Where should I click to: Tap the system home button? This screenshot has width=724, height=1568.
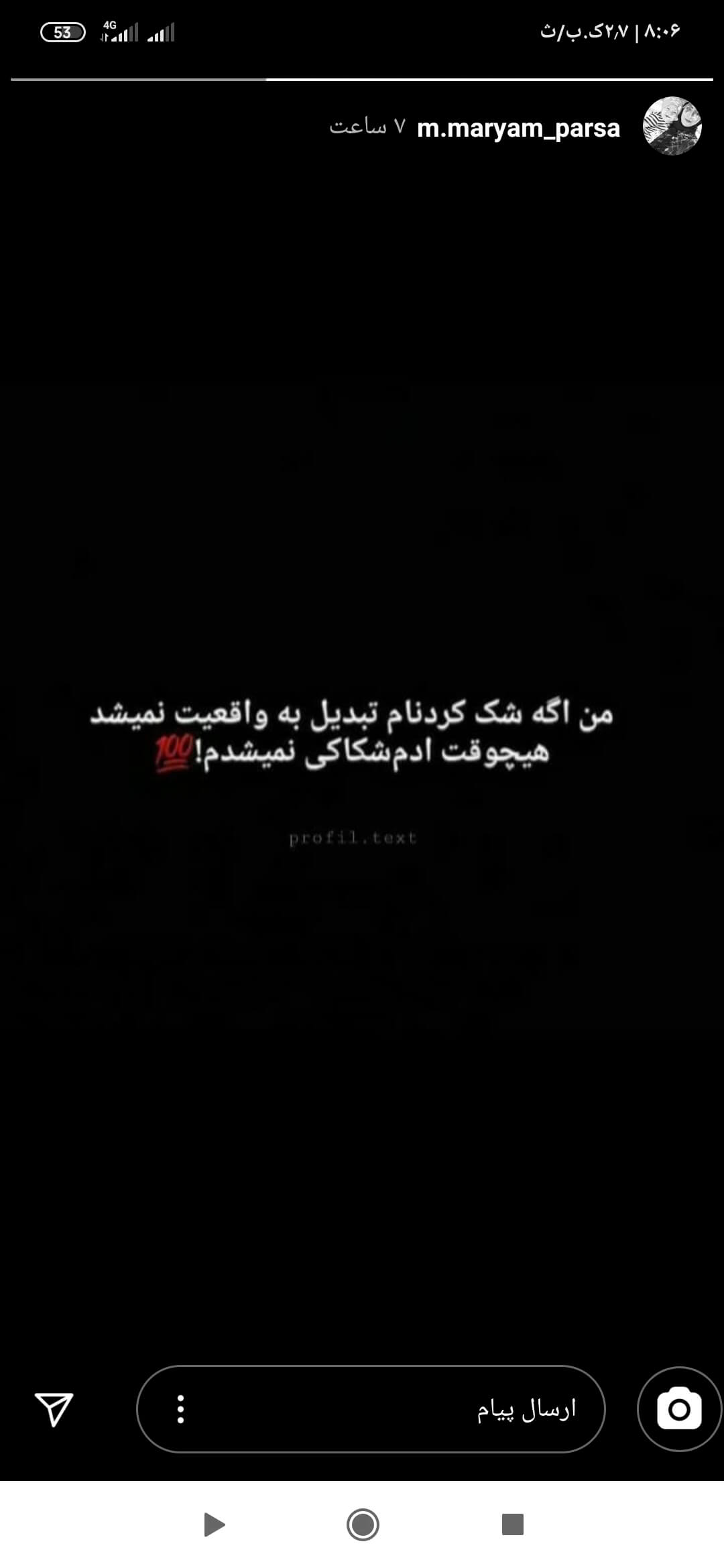tap(363, 1524)
